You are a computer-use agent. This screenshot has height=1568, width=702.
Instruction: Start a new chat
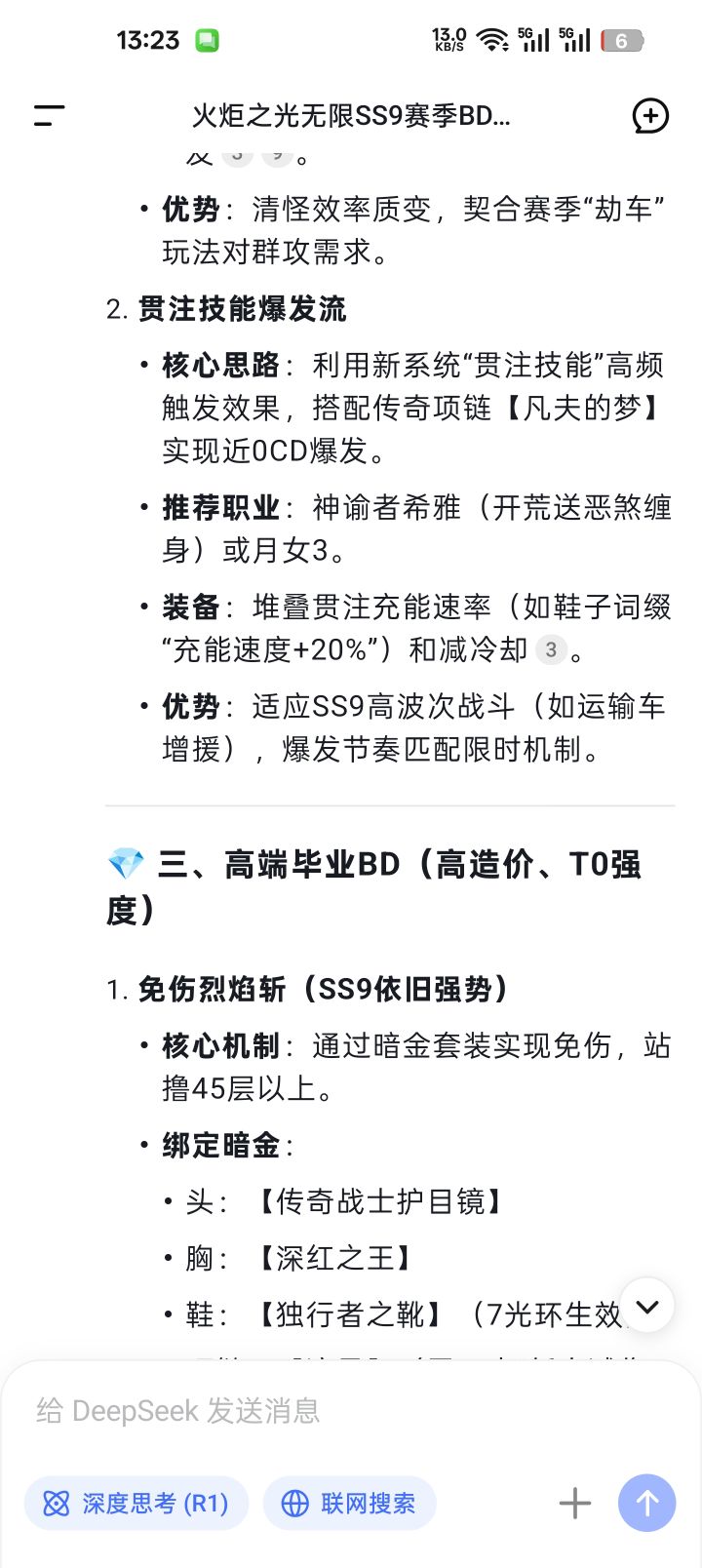(x=650, y=116)
